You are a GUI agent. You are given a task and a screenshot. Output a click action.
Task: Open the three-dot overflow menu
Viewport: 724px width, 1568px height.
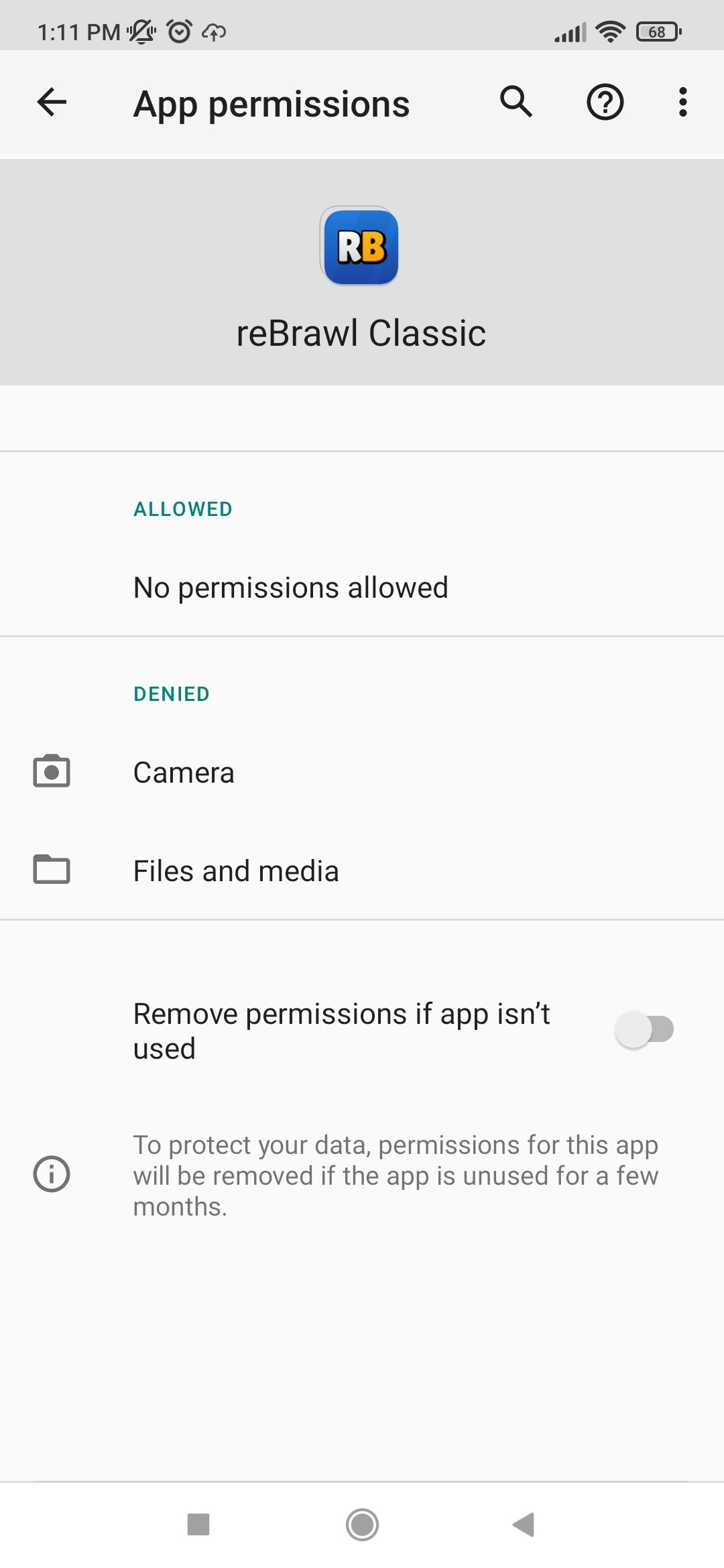point(682,103)
